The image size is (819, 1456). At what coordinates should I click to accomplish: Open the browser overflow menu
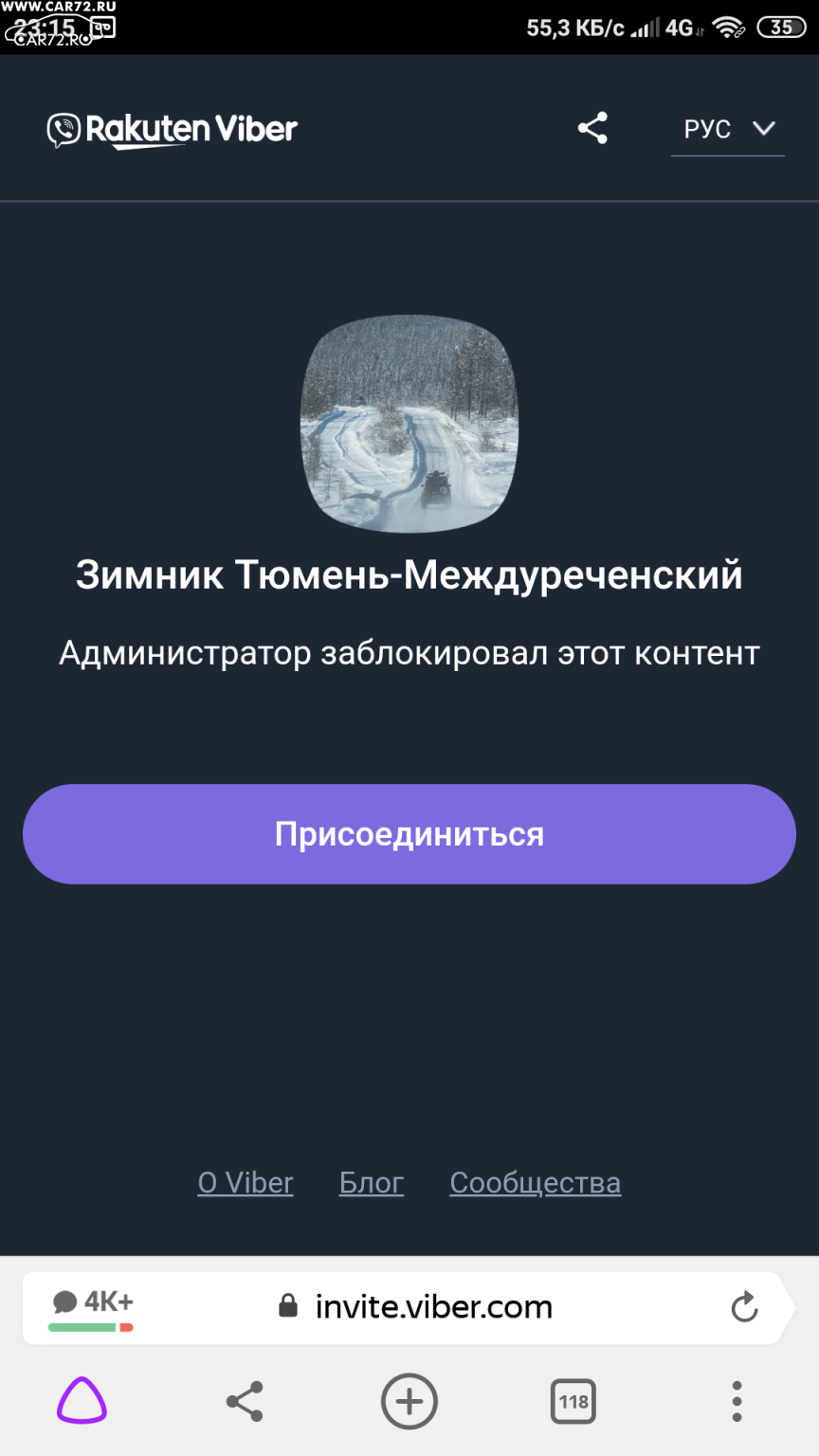click(x=737, y=1401)
